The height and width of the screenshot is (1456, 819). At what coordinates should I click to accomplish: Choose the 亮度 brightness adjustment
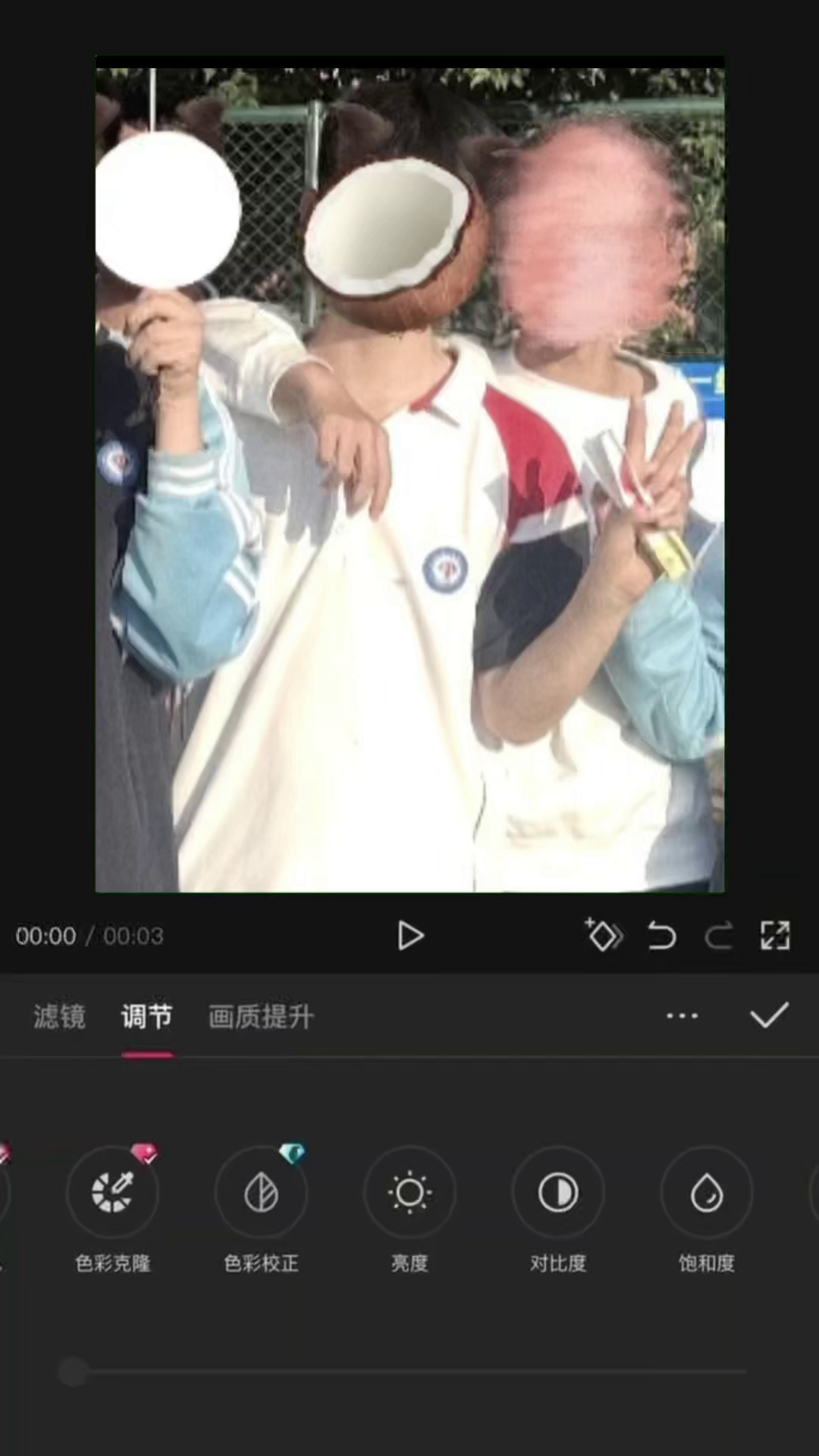tap(409, 1192)
